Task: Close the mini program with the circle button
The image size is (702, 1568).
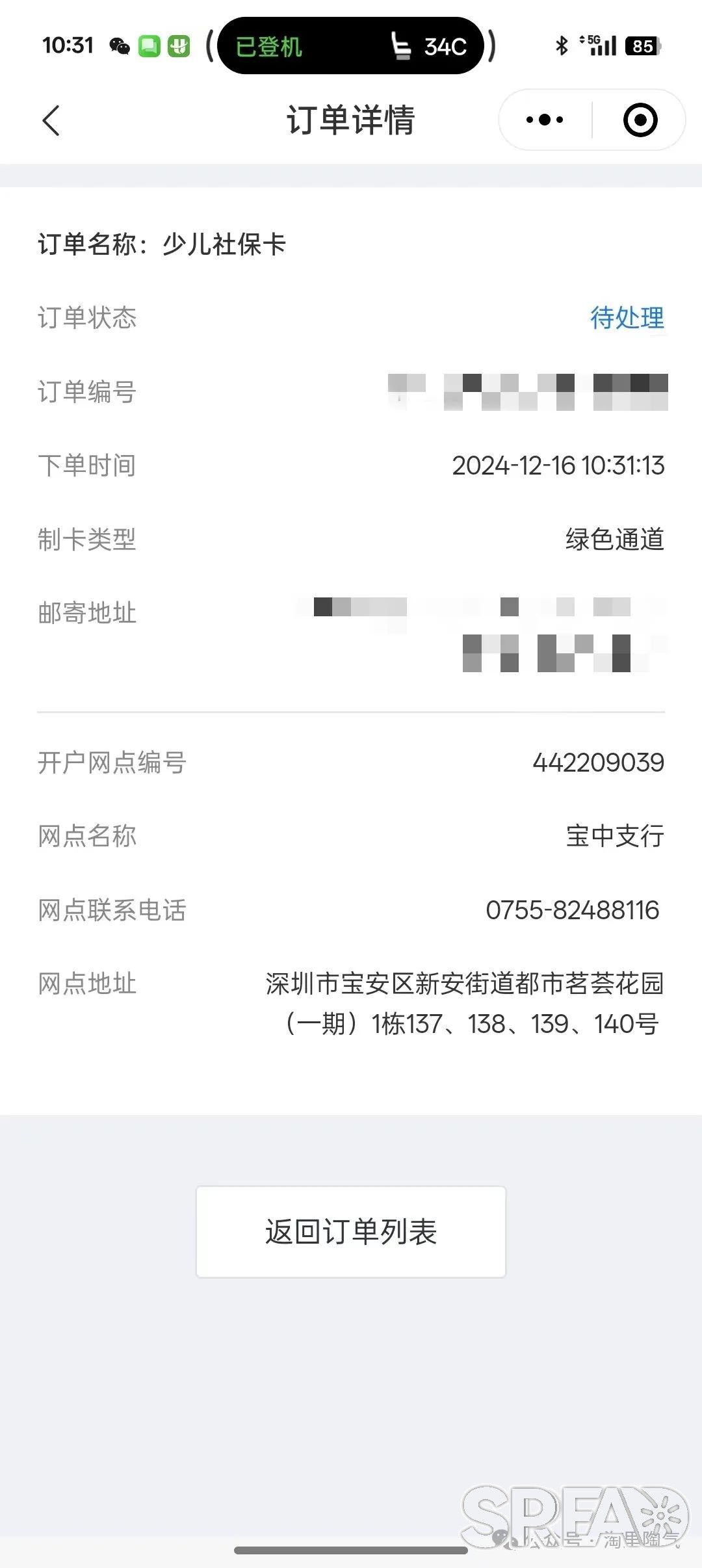Action: [640, 120]
